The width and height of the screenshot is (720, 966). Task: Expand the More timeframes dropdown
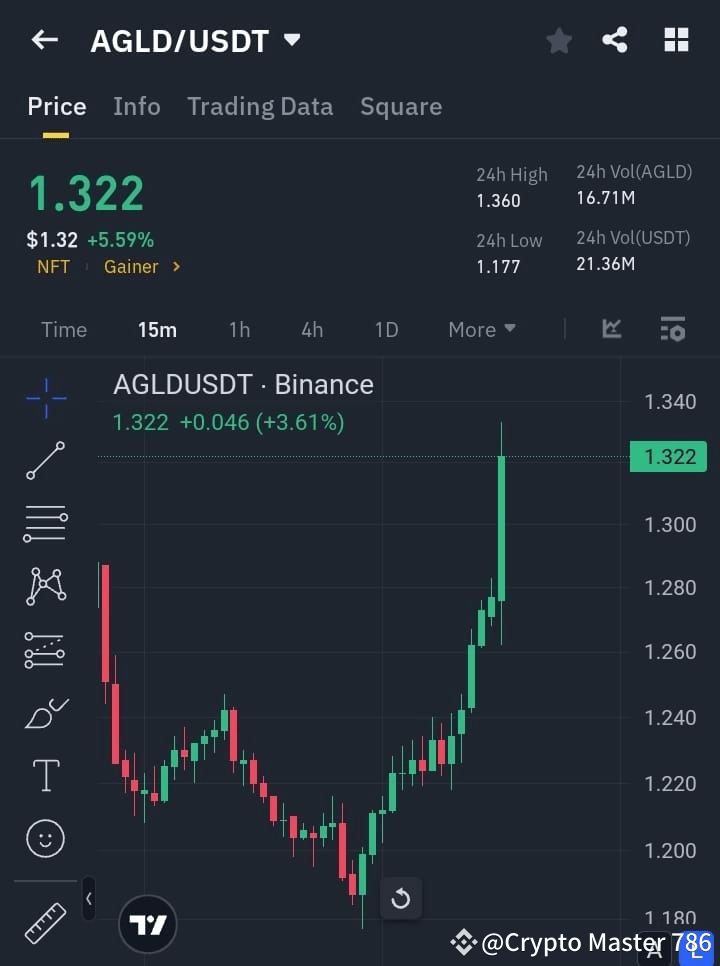(x=481, y=329)
